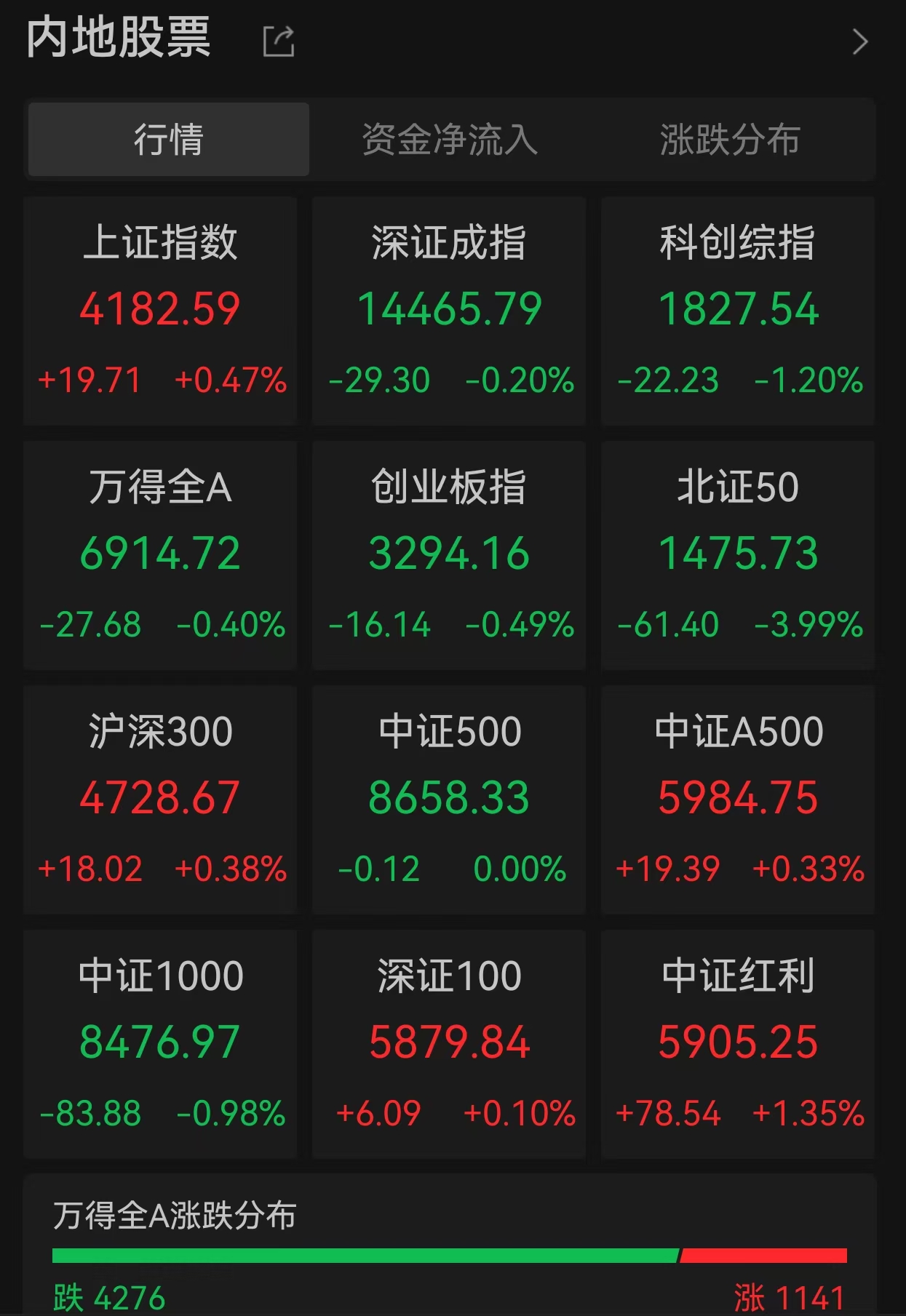Share the 内地股票 section
906x1316 pixels.
pyautogui.click(x=279, y=41)
